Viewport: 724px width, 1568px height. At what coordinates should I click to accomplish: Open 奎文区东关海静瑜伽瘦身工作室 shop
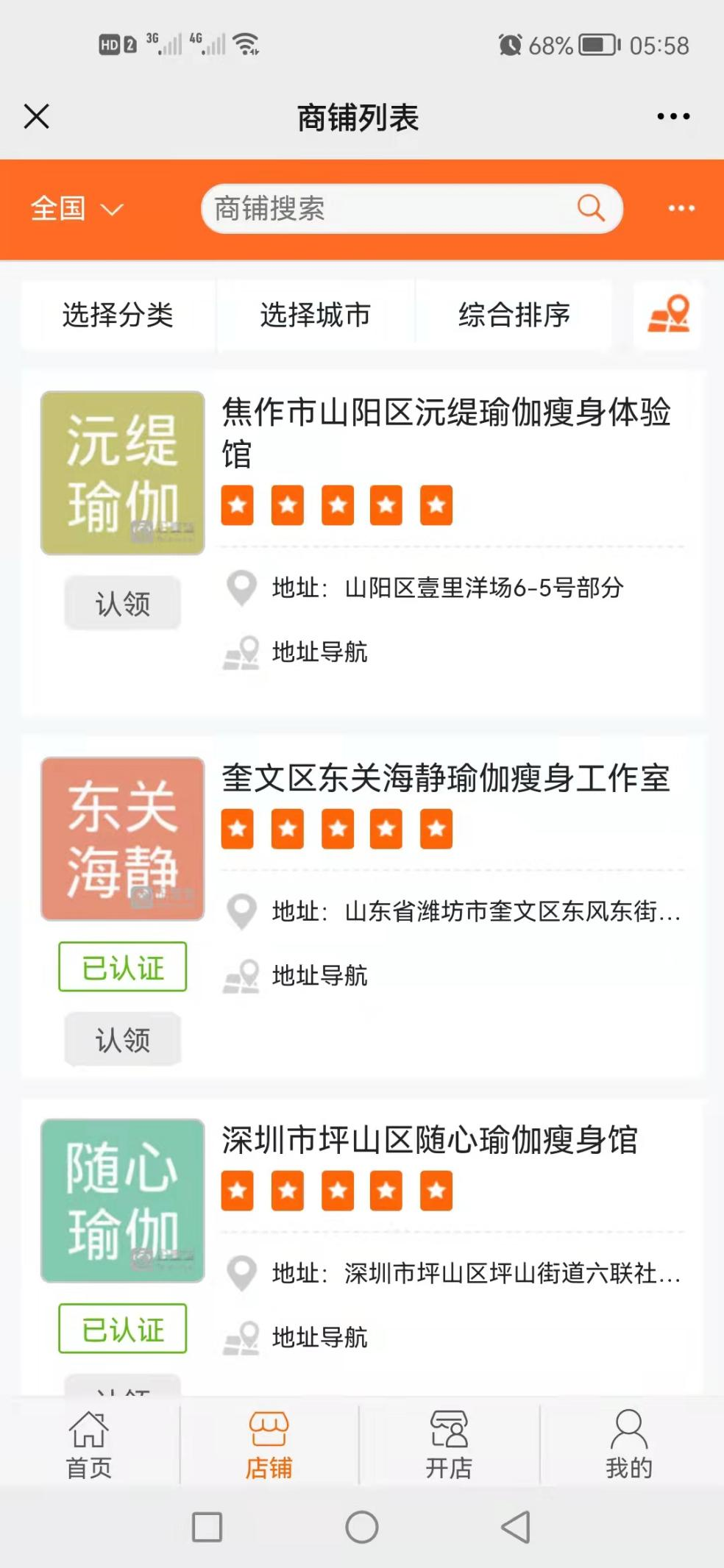446,779
